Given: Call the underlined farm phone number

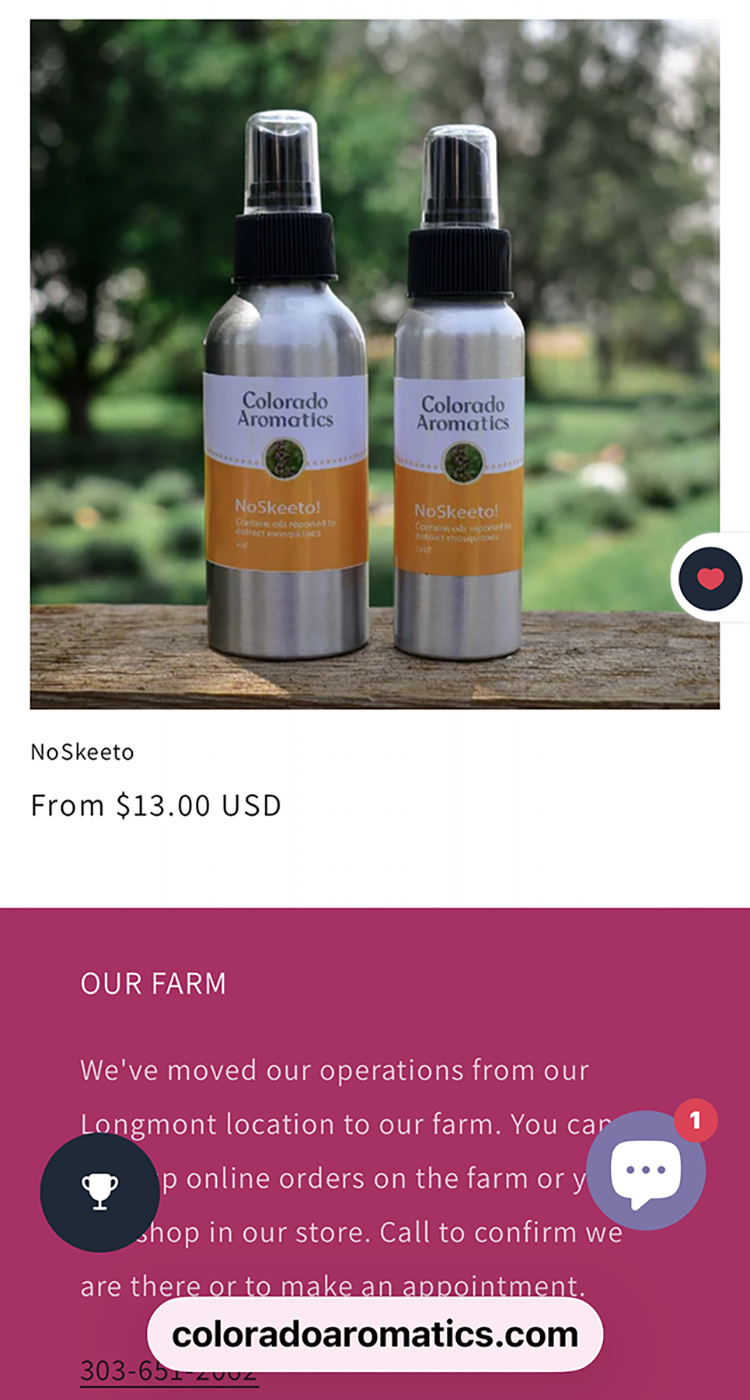Looking at the screenshot, I should [x=169, y=1371].
